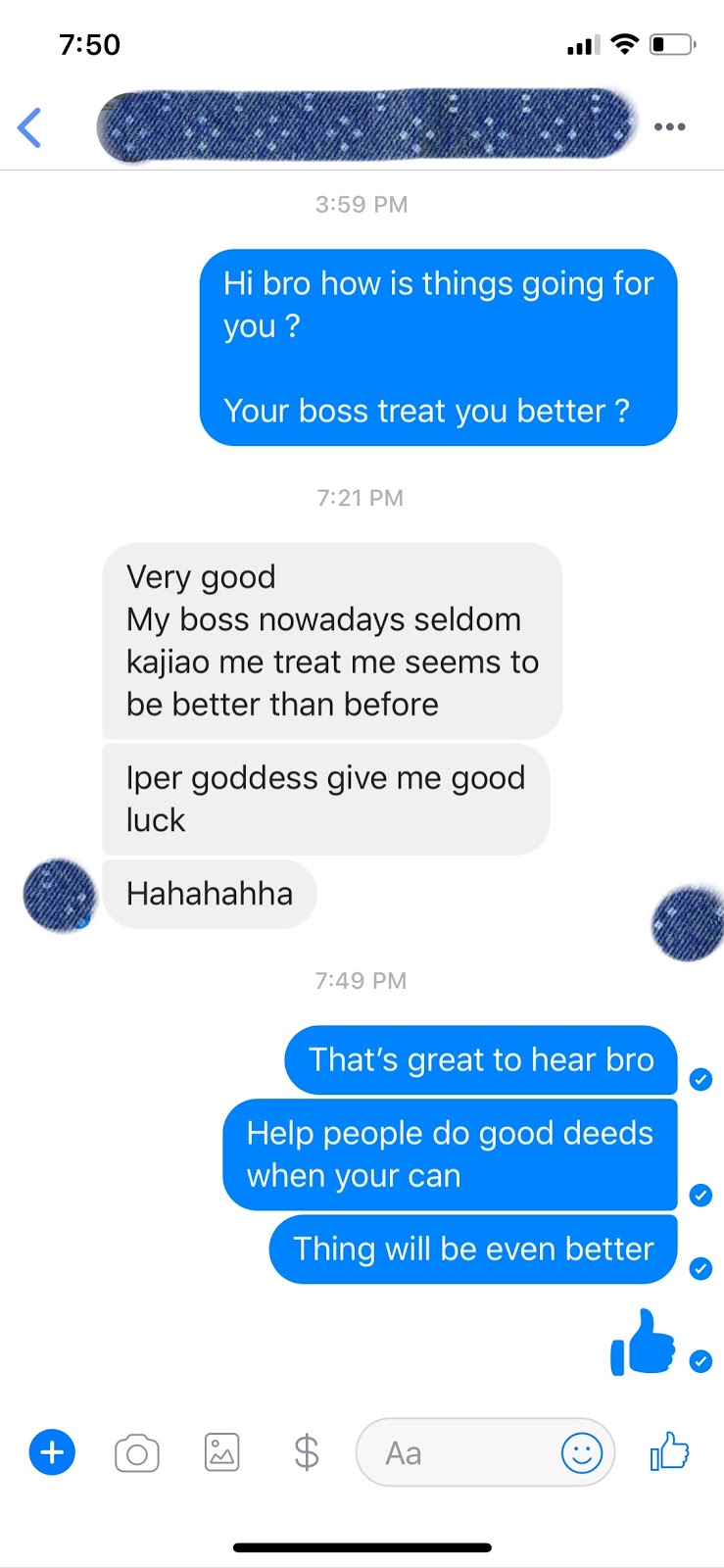Go back to the chat list
The height and width of the screenshot is (1568, 724).
tap(30, 127)
